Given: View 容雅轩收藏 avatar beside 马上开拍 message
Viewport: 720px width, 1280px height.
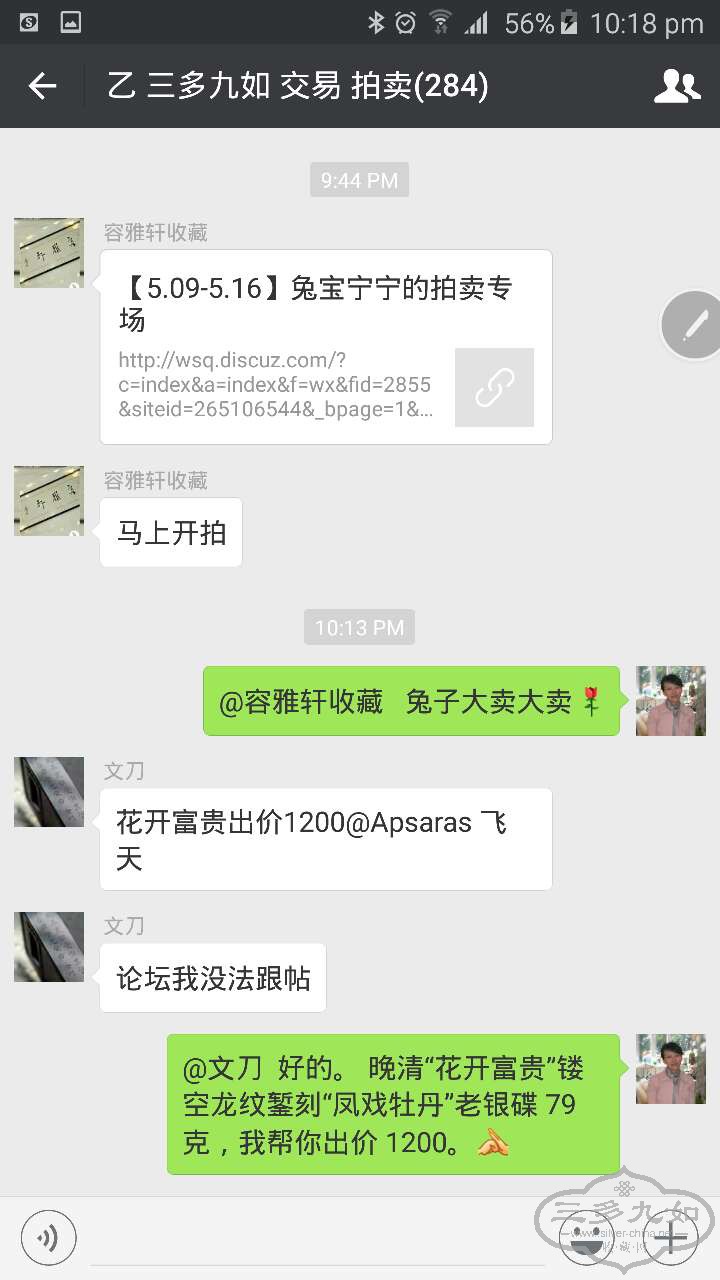Looking at the screenshot, I should [x=49, y=500].
